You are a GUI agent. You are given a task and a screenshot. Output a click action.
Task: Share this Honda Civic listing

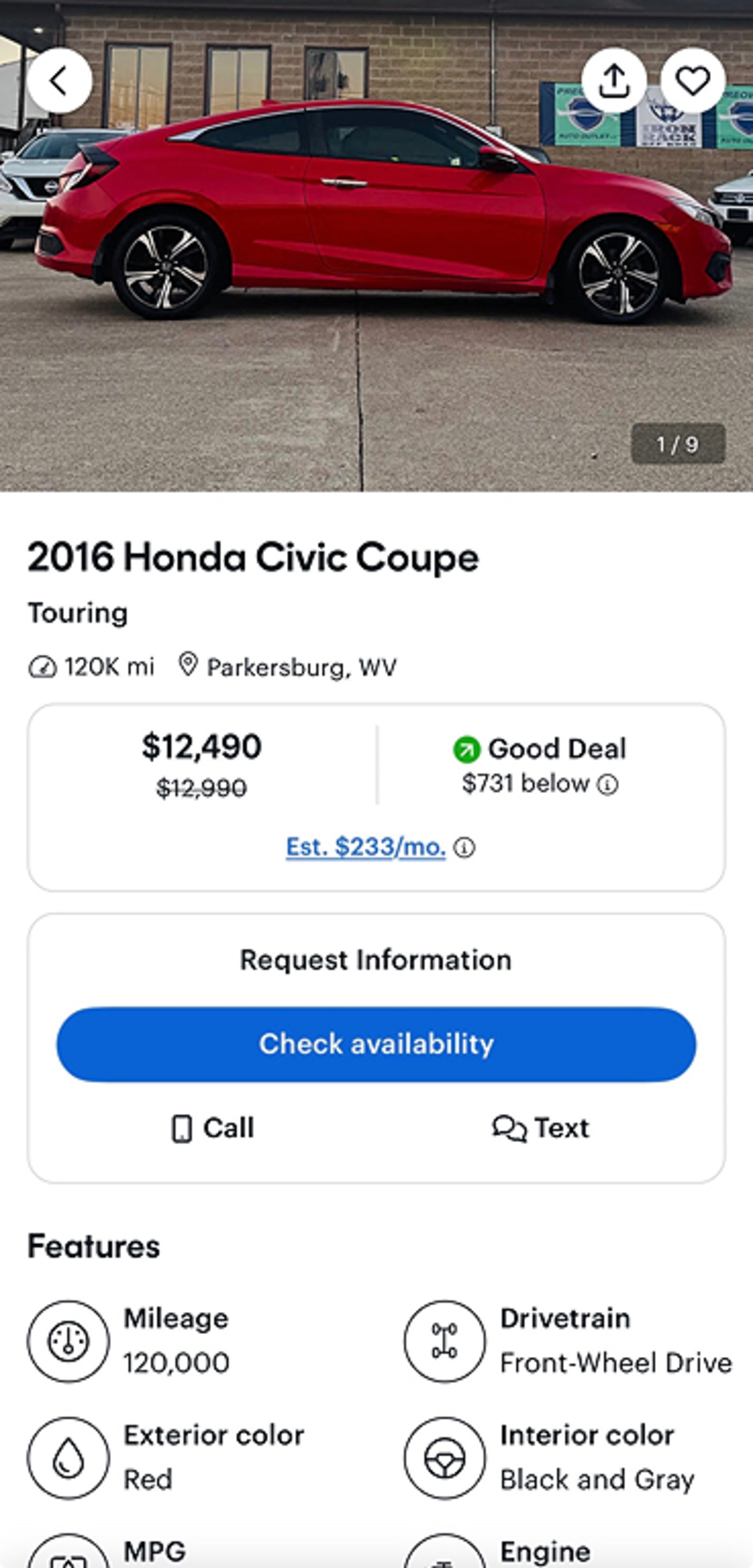[x=614, y=81]
